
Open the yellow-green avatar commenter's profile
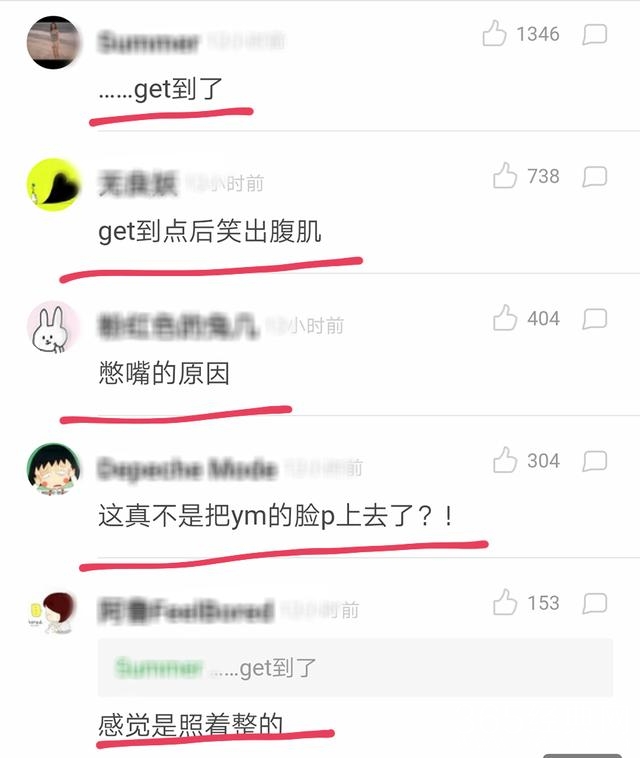(x=52, y=184)
